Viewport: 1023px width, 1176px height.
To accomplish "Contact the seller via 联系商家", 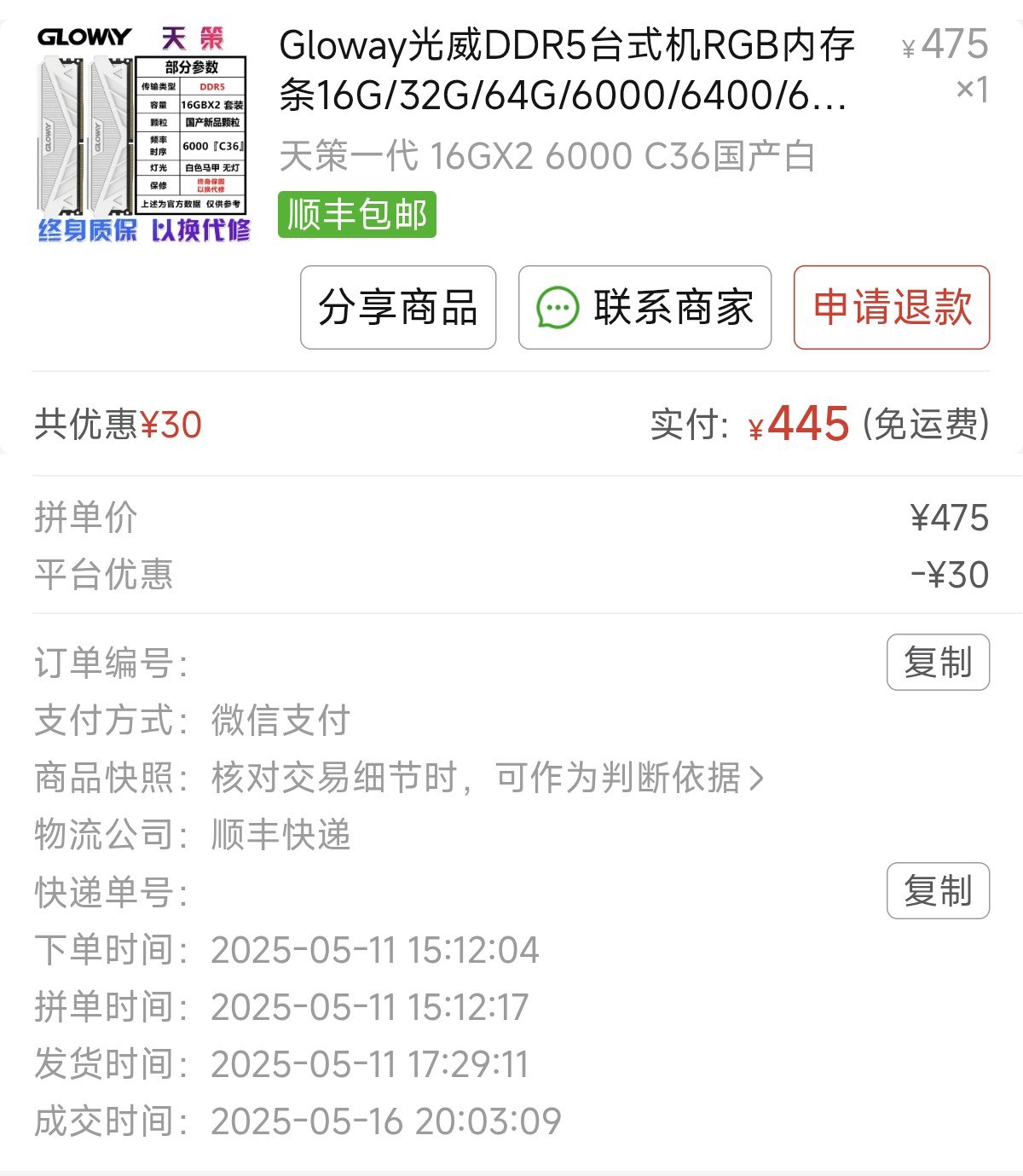I will click(644, 308).
